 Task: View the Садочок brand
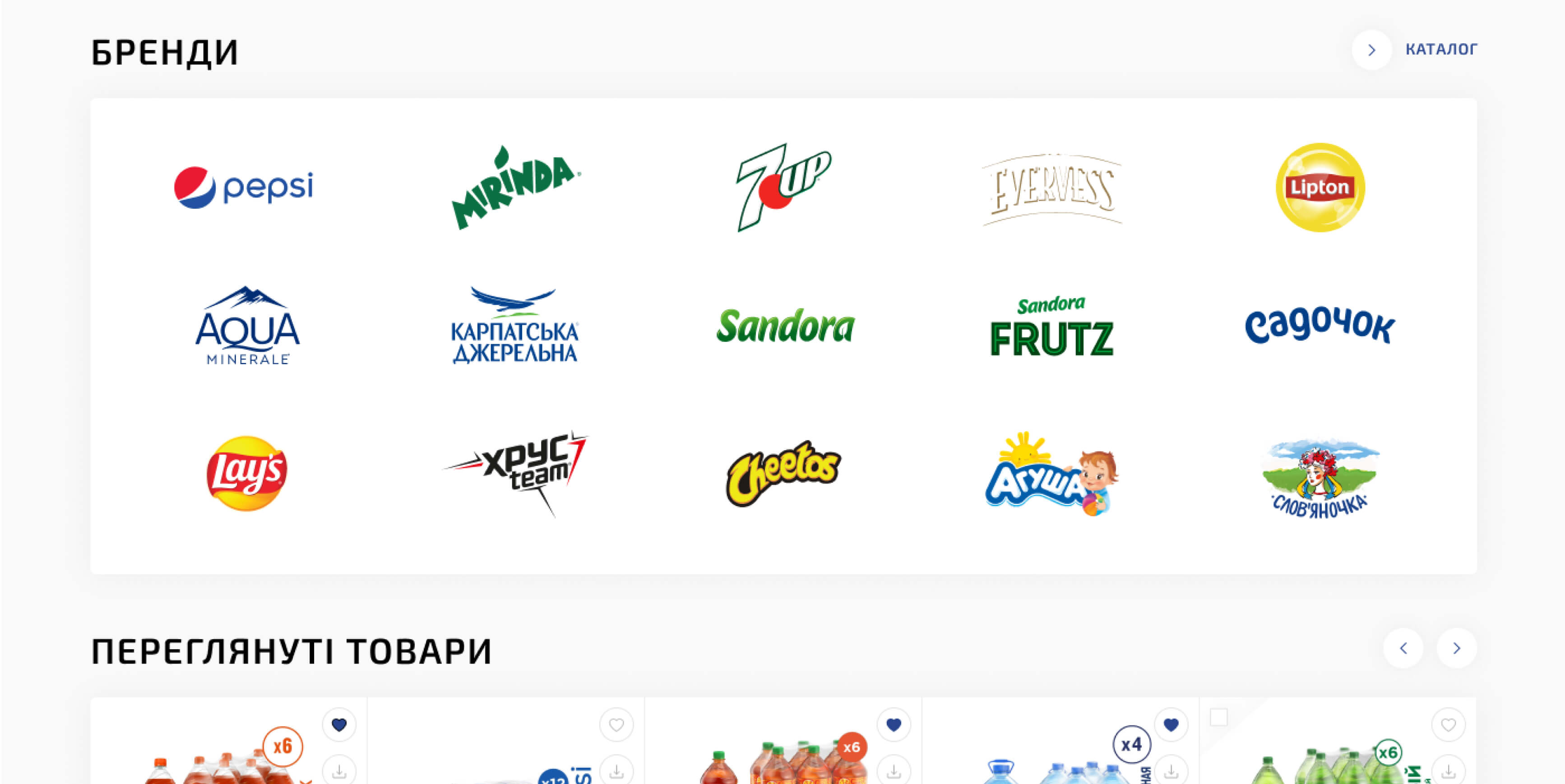[x=1320, y=326]
